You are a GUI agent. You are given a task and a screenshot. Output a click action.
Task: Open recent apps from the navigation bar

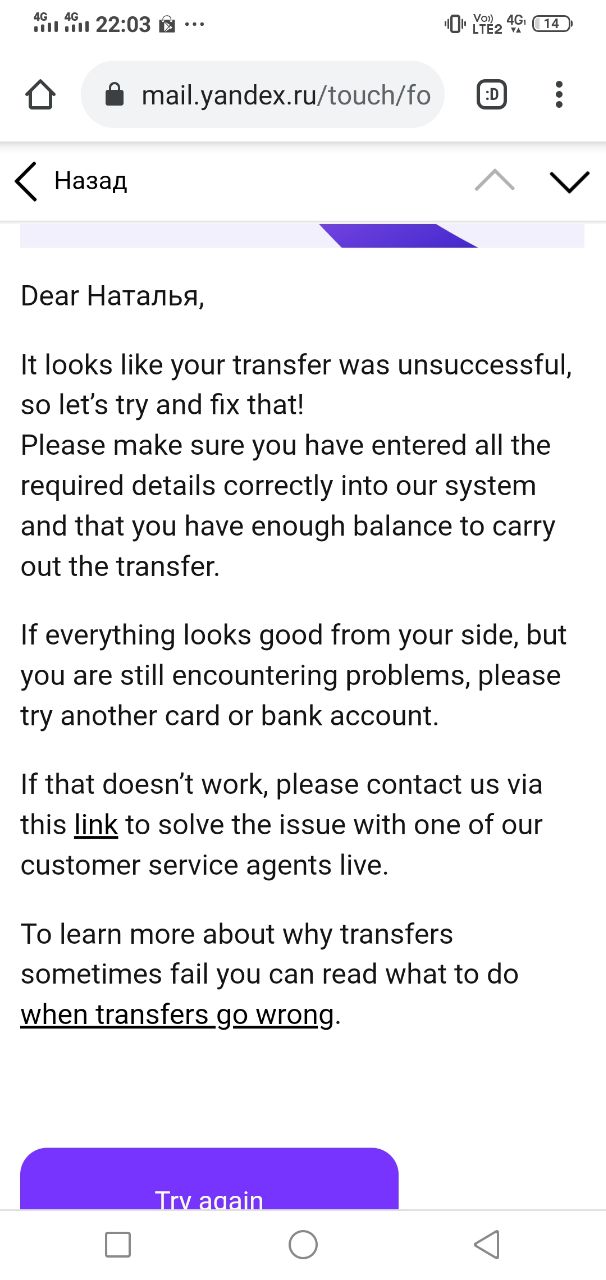click(x=118, y=1244)
